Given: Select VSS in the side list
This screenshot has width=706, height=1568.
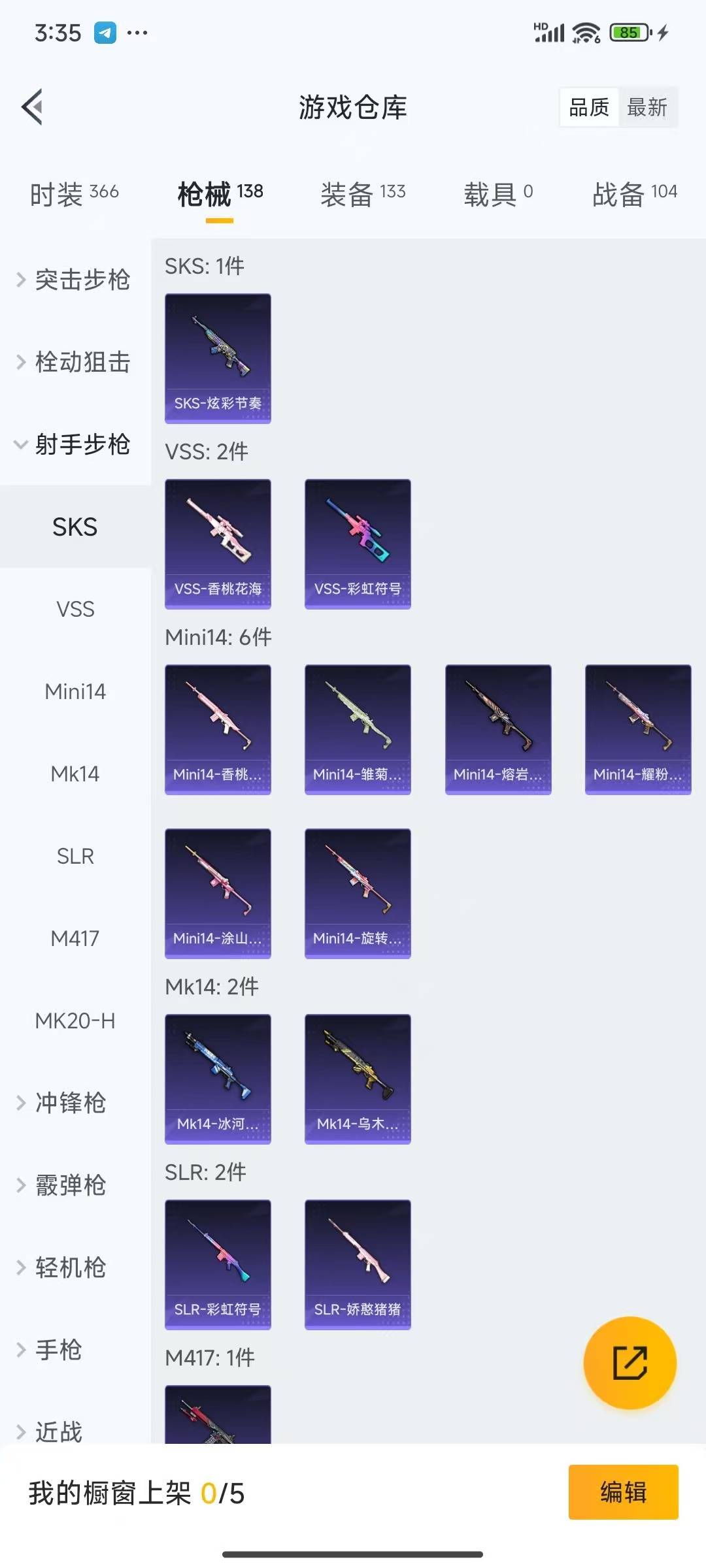Looking at the screenshot, I should coord(75,609).
